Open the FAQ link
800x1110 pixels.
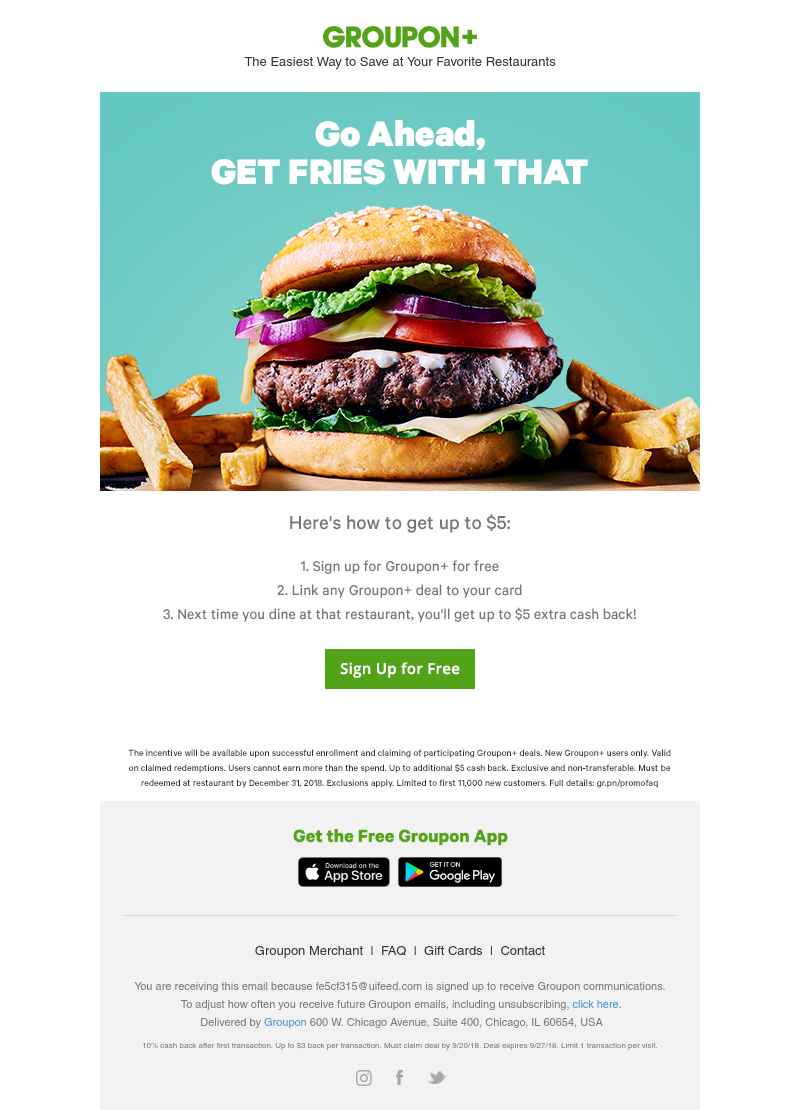393,951
